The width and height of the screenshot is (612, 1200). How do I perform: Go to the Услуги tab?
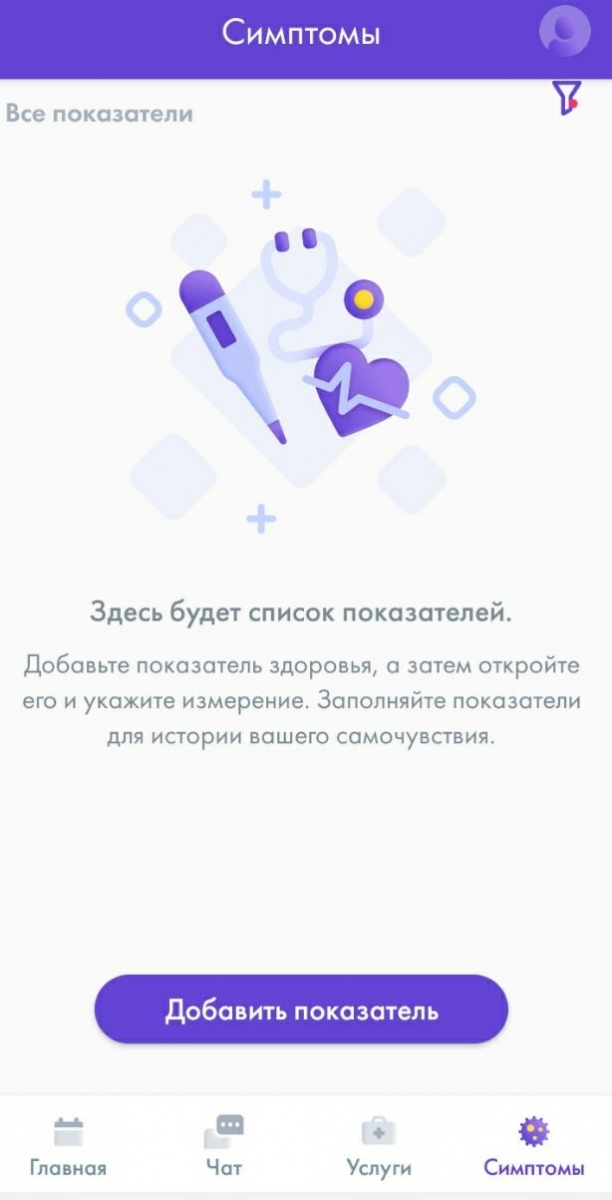(x=378, y=1147)
